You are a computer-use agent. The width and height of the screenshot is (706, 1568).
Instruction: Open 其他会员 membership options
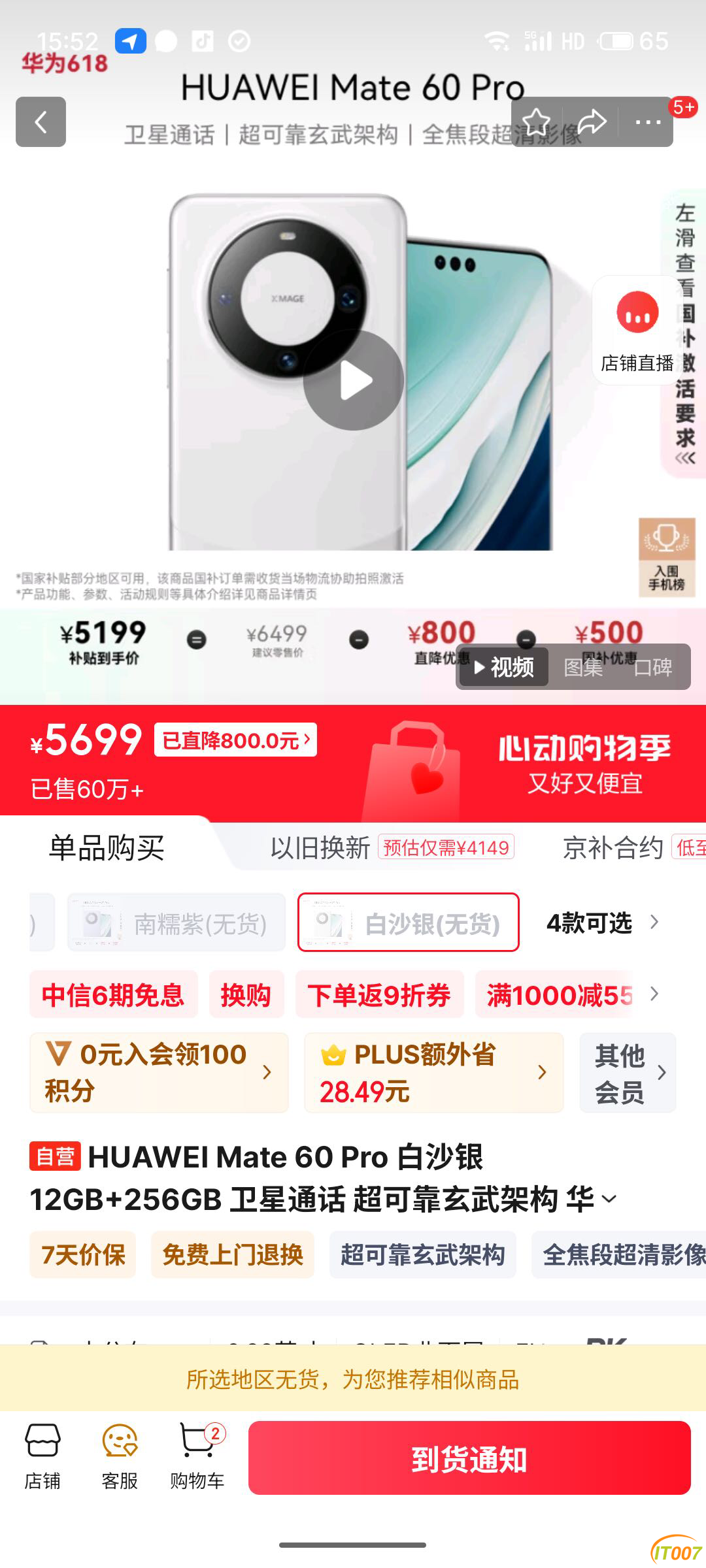click(x=628, y=1072)
